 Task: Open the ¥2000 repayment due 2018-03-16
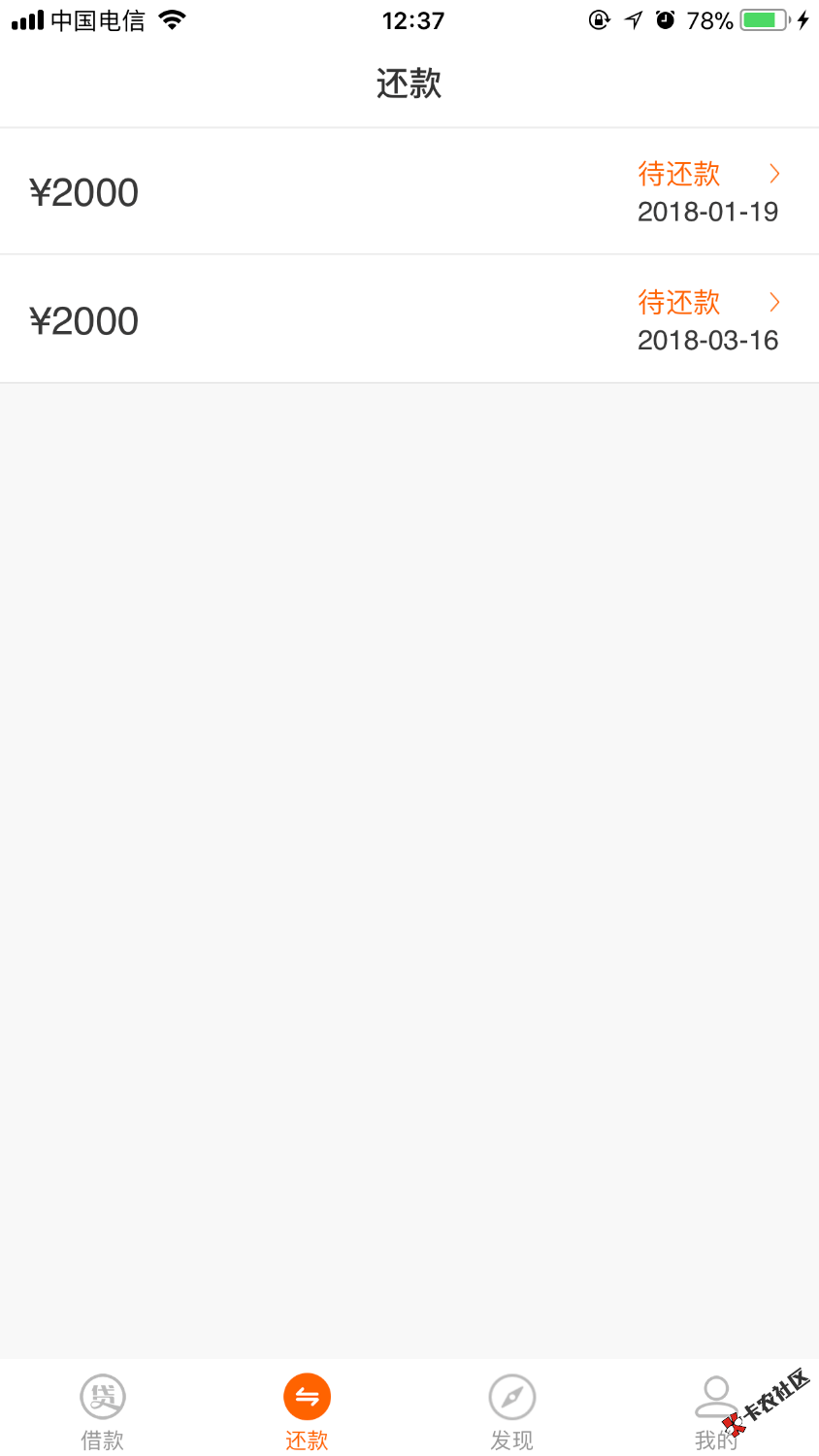(x=409, y=320)
